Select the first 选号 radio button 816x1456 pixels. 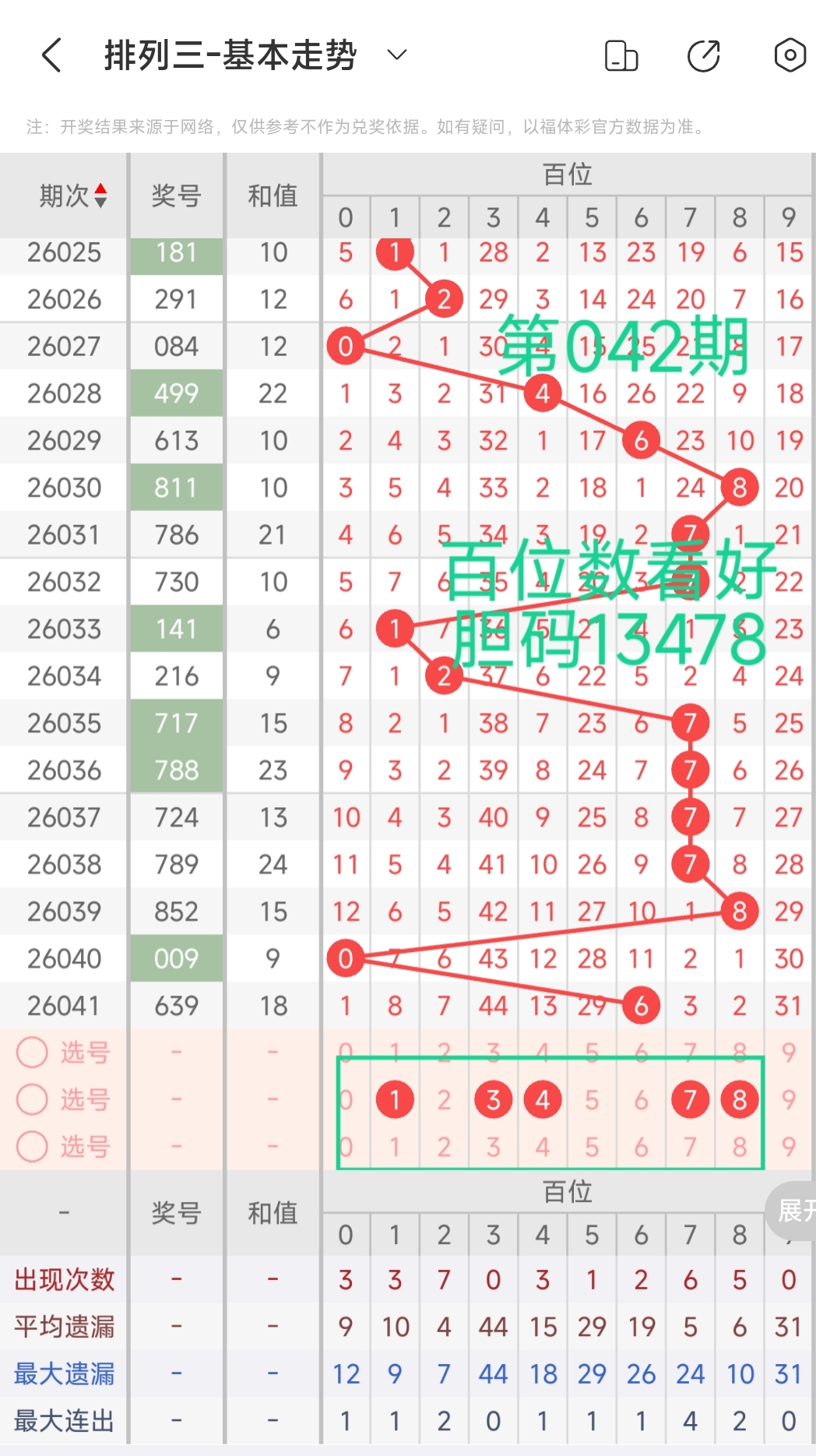click(32, 1052)
